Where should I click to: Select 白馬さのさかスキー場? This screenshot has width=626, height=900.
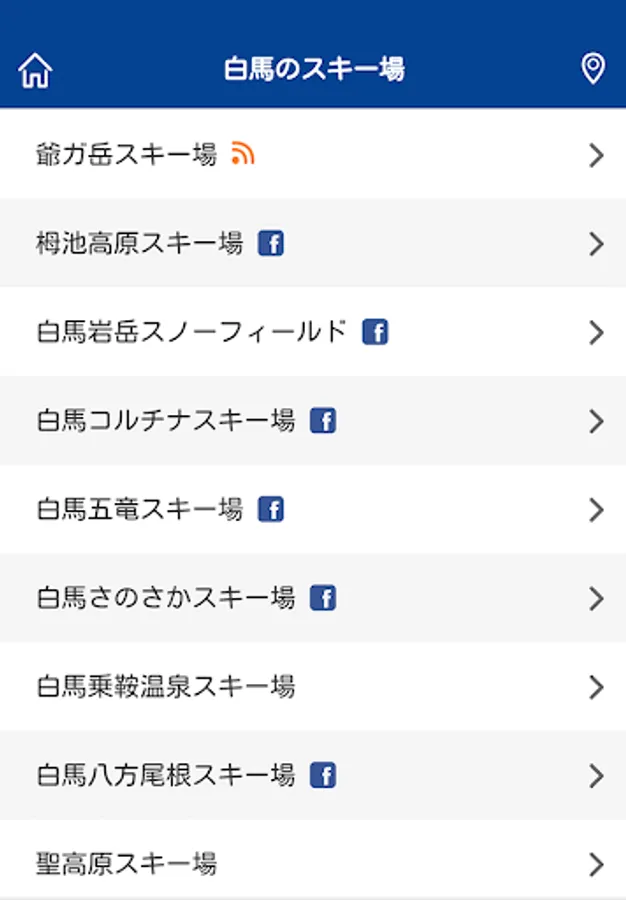[x=313, y=598]
